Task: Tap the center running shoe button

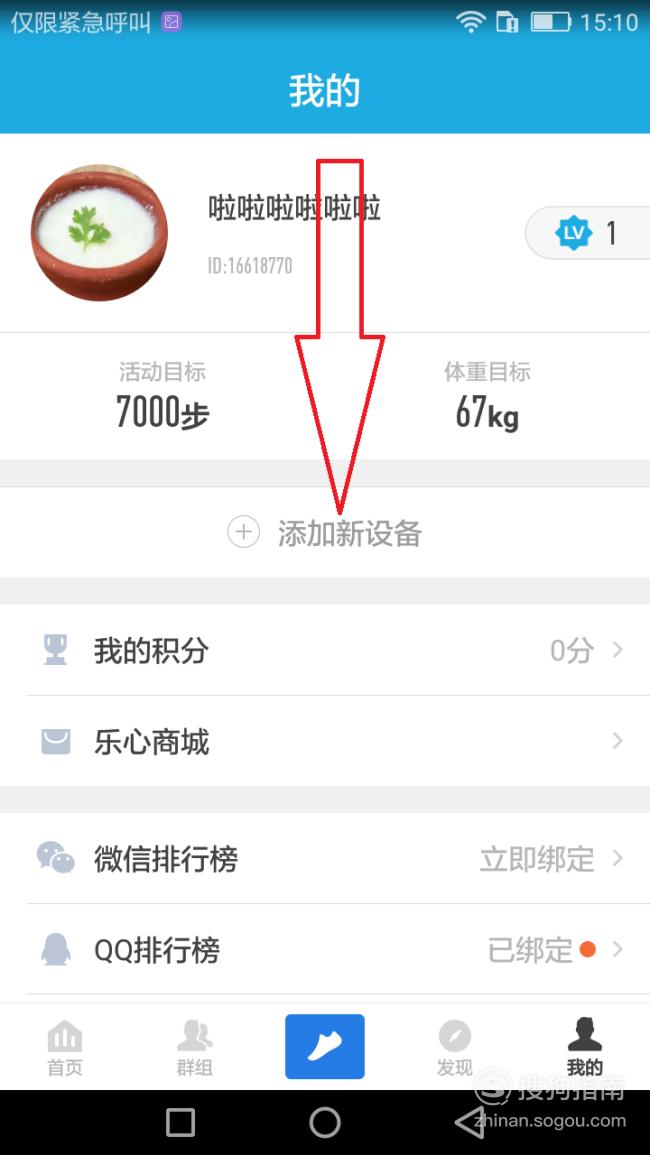Action: (x=325, y=1047)
